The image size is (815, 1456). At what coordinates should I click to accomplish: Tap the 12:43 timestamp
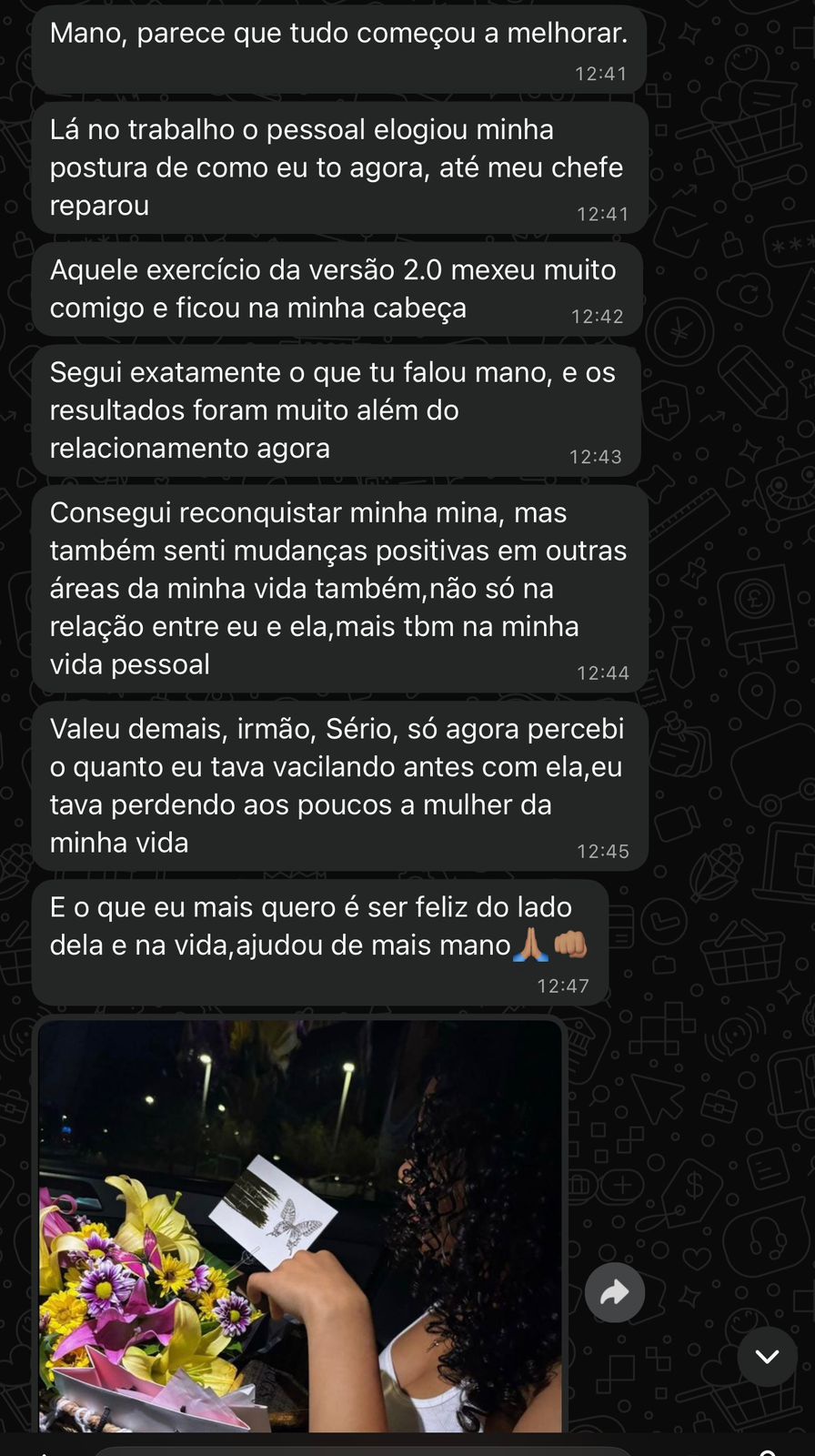click(595, 456)
